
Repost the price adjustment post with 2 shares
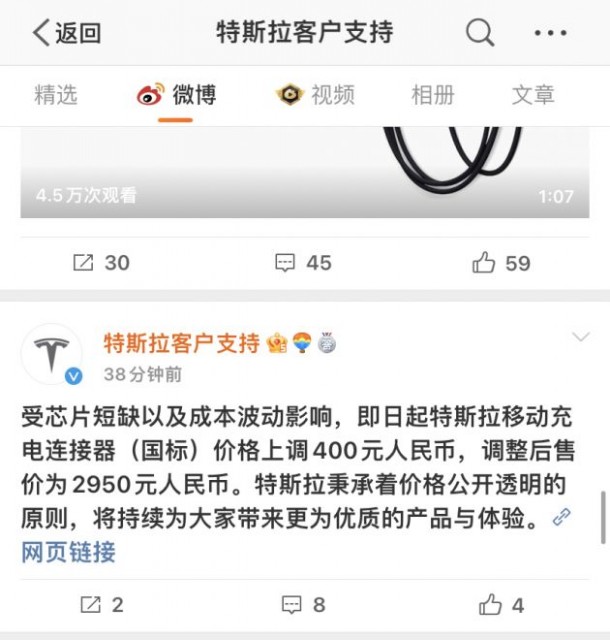tap(101, 604)
